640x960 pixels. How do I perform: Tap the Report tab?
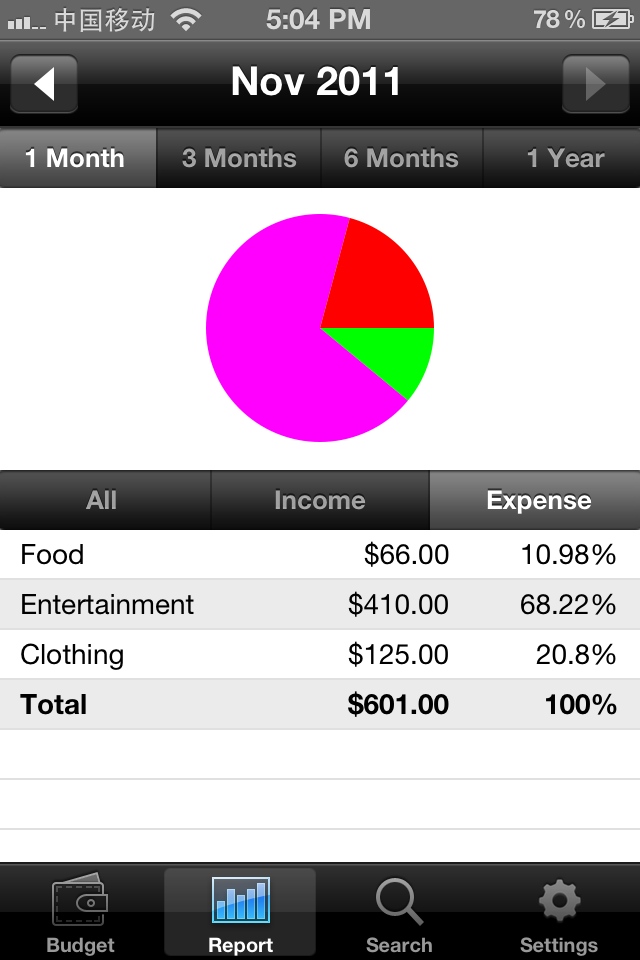tap(240, 914)
